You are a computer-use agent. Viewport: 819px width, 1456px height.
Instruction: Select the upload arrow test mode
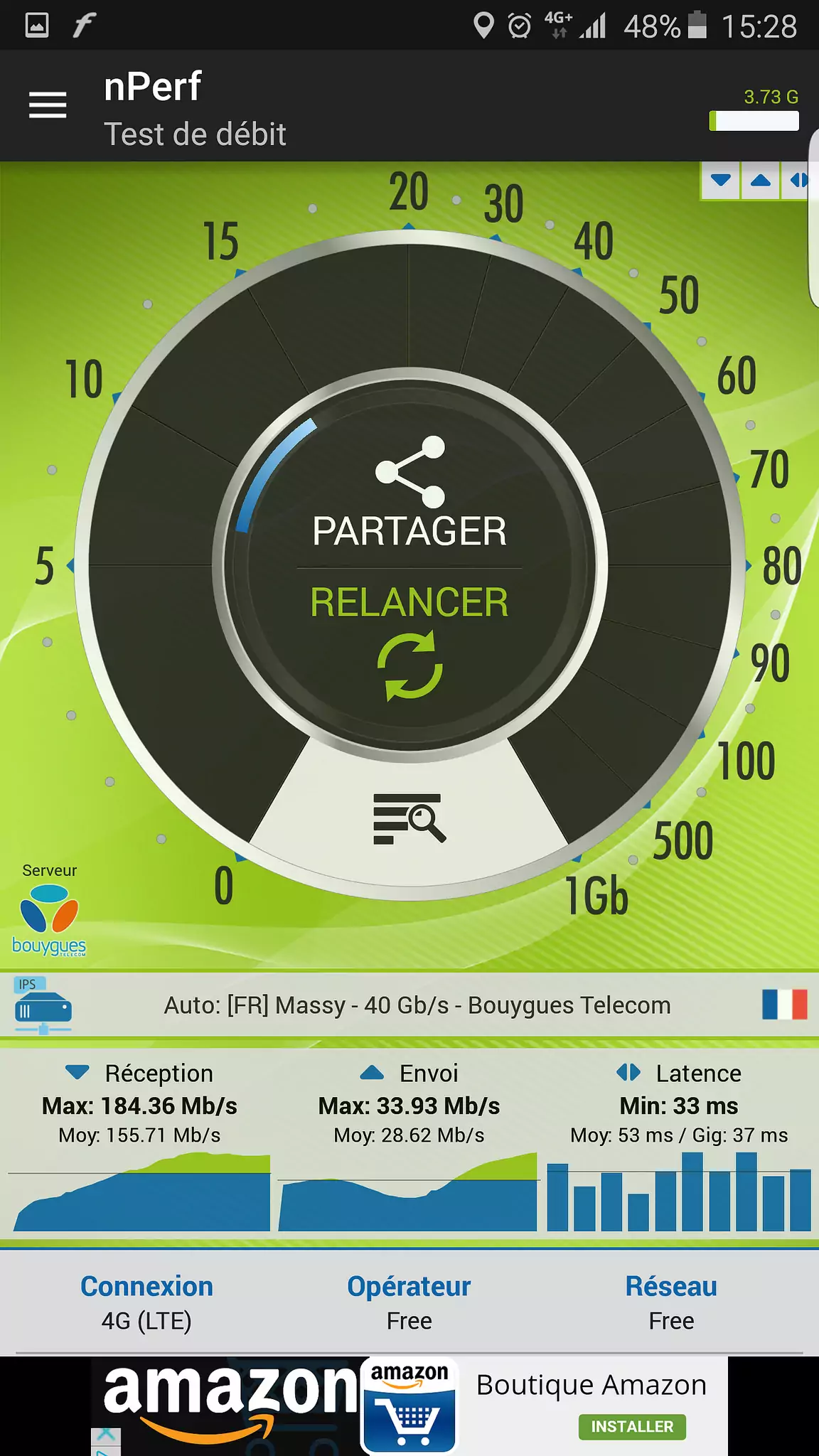(760, 181)
